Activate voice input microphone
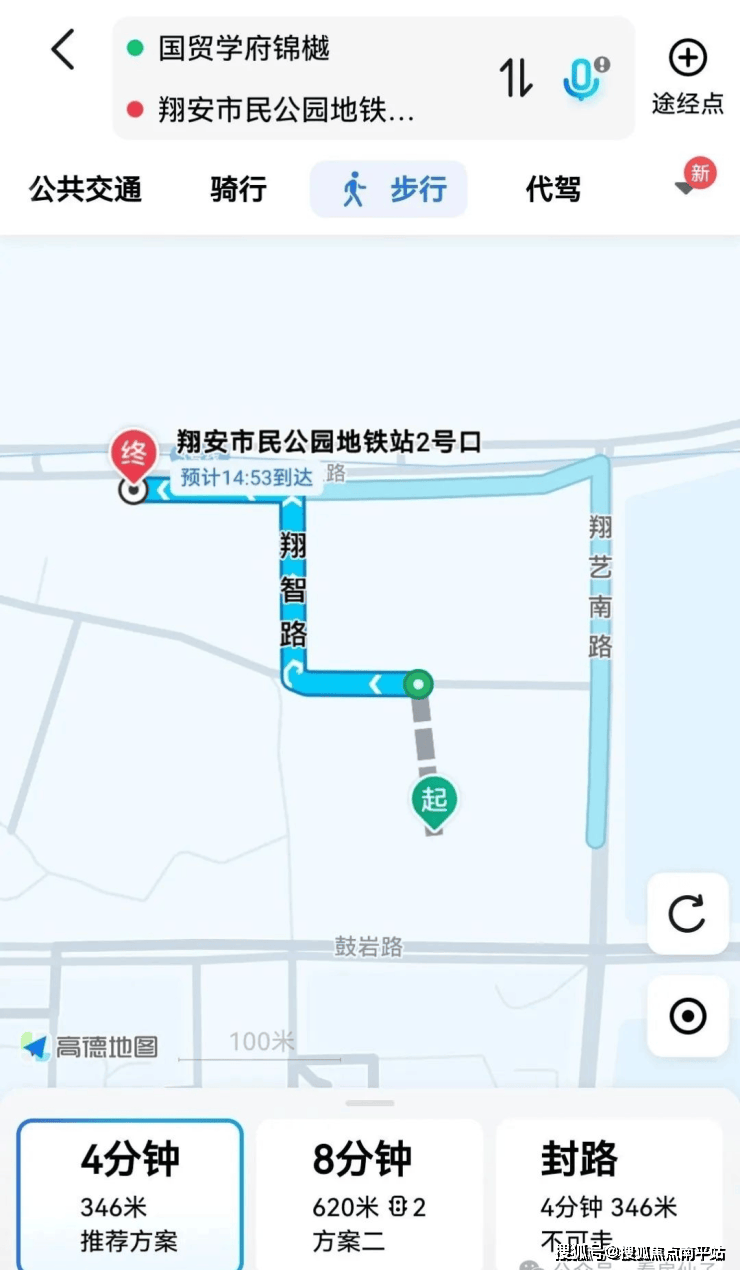The width and height of the screenshot is (740, 1270). coord(582,78)
